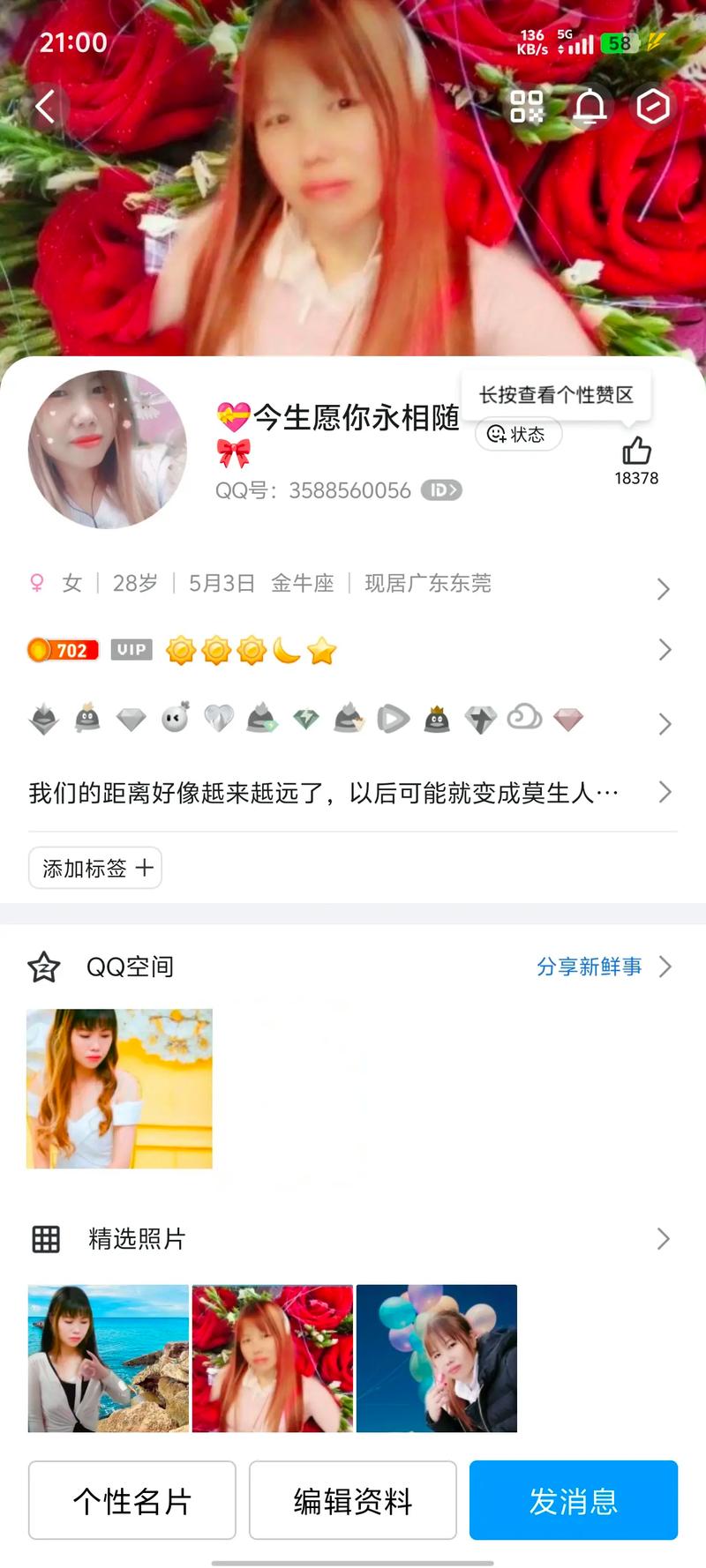Open the first featured photo thumbnail
Image resolution: width=706 pixels, height=1568 pixels.
(108, 1358)
